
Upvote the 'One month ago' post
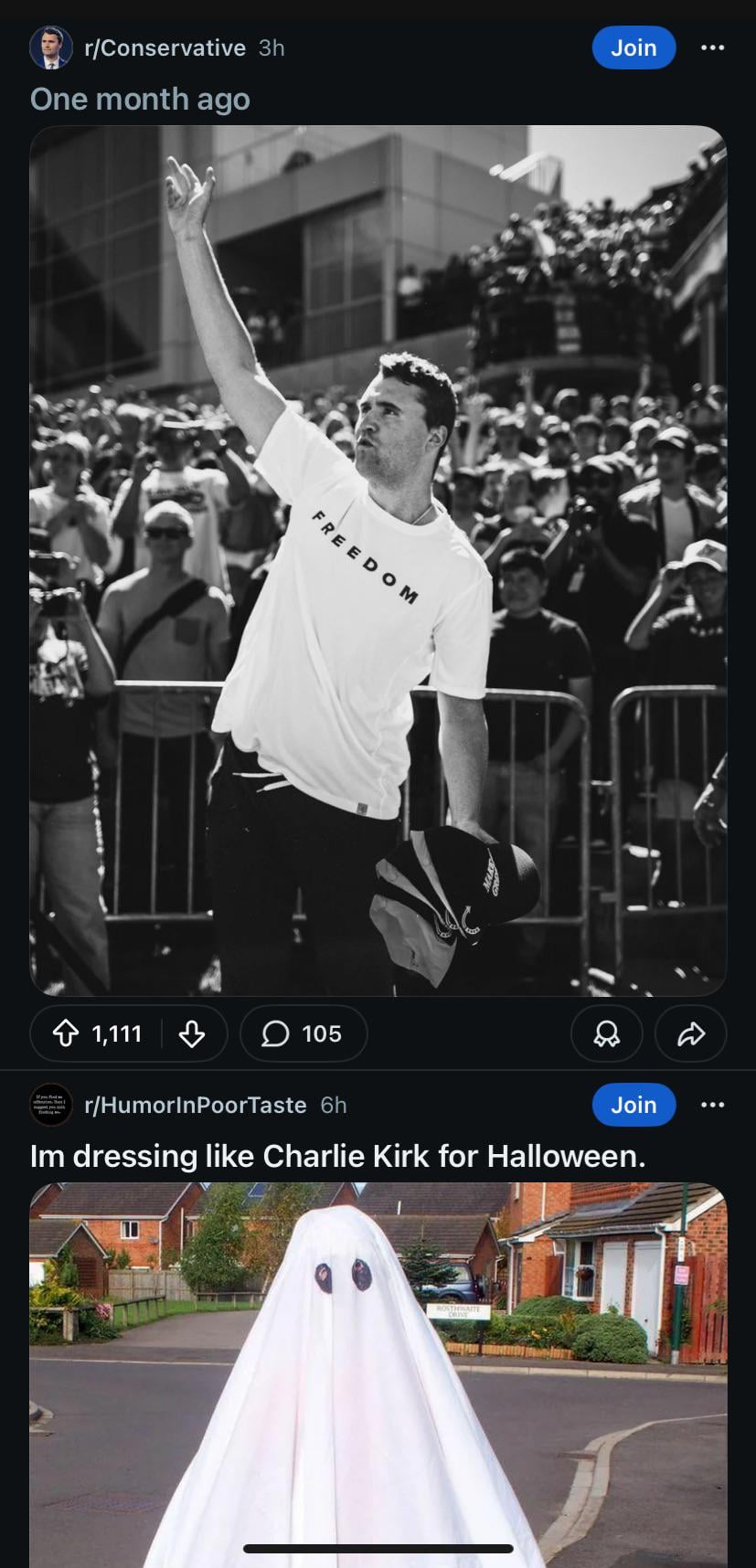[x=65, y=1033]
